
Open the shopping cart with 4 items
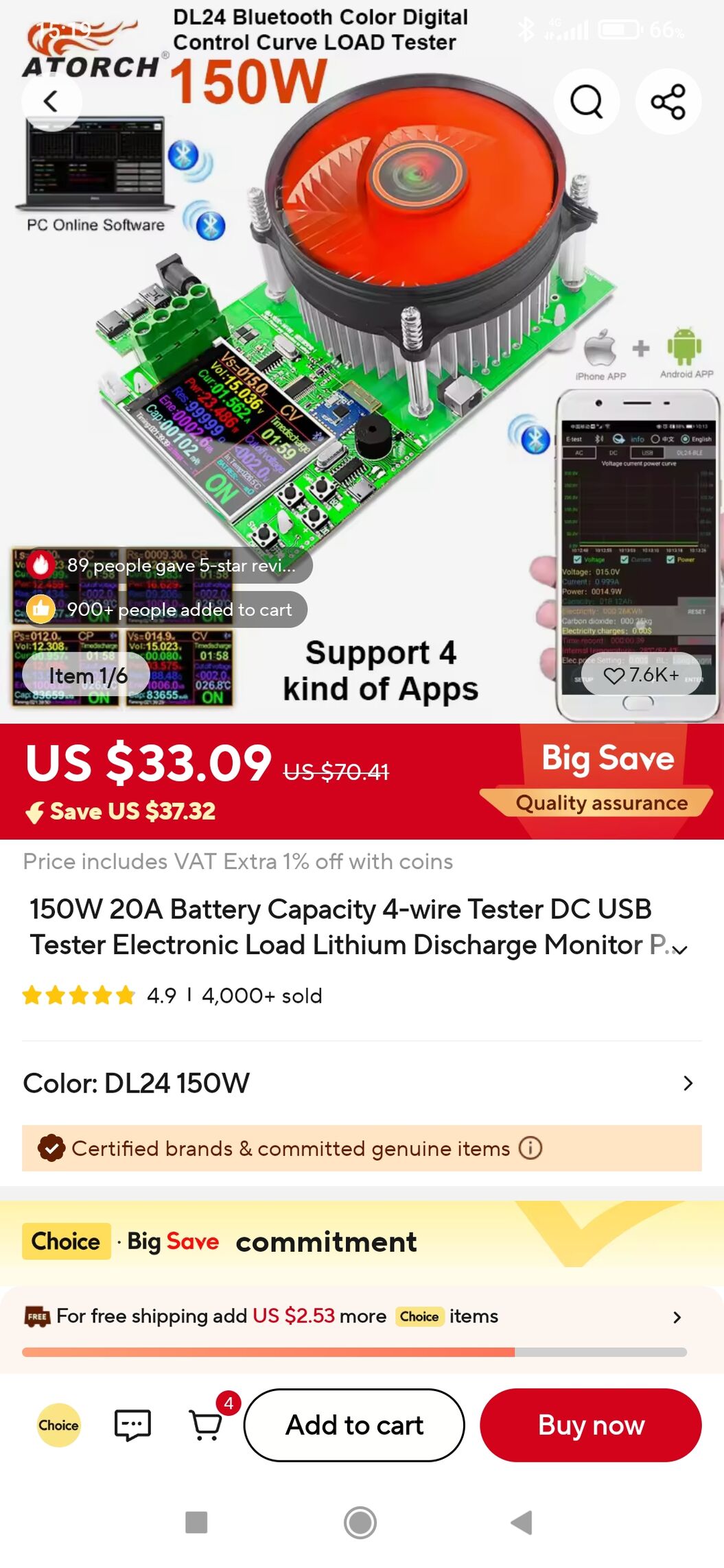pyautogui.click(x=207, y=1425)
